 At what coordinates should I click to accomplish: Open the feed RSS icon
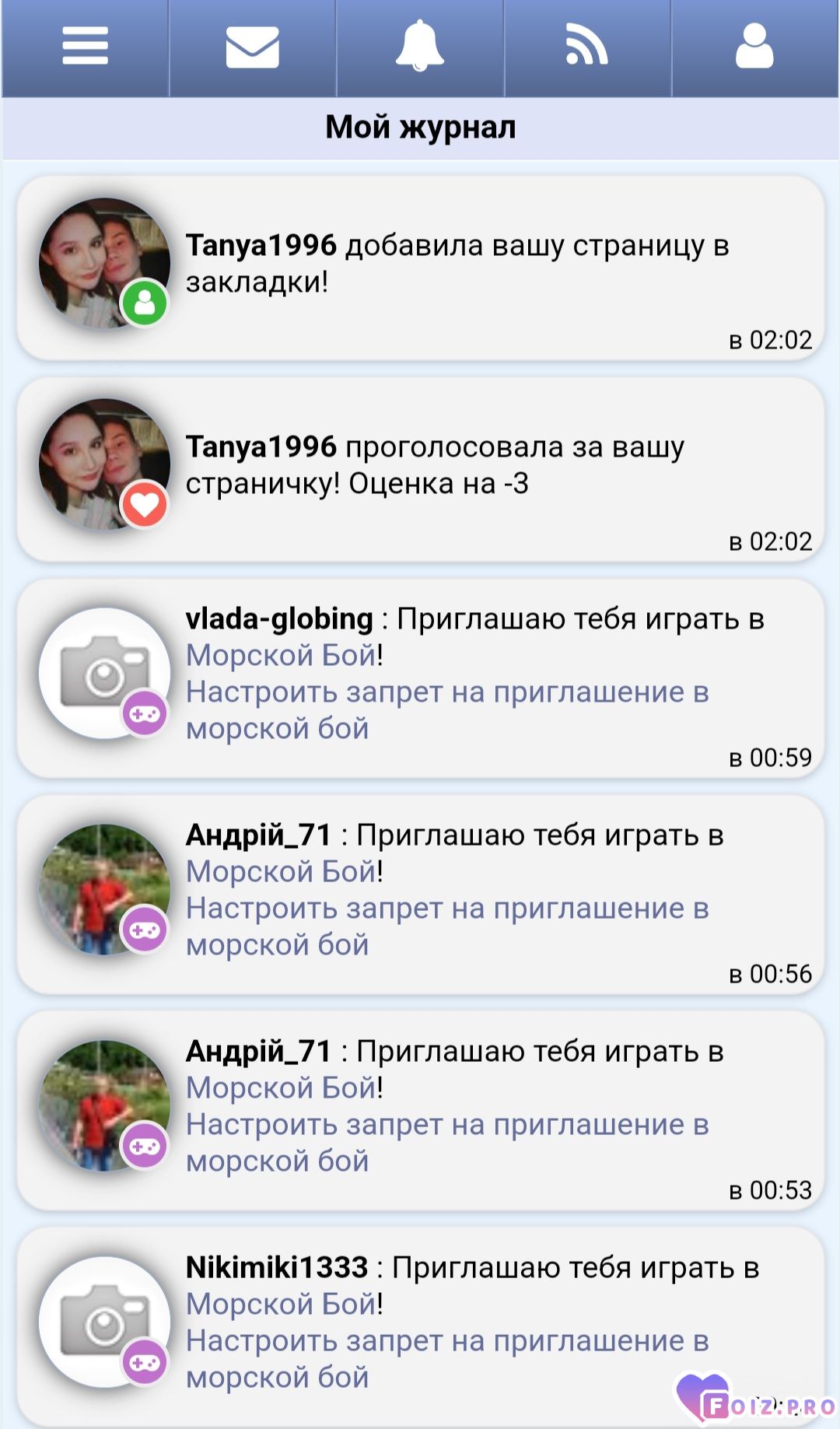[x=587, y=47]
